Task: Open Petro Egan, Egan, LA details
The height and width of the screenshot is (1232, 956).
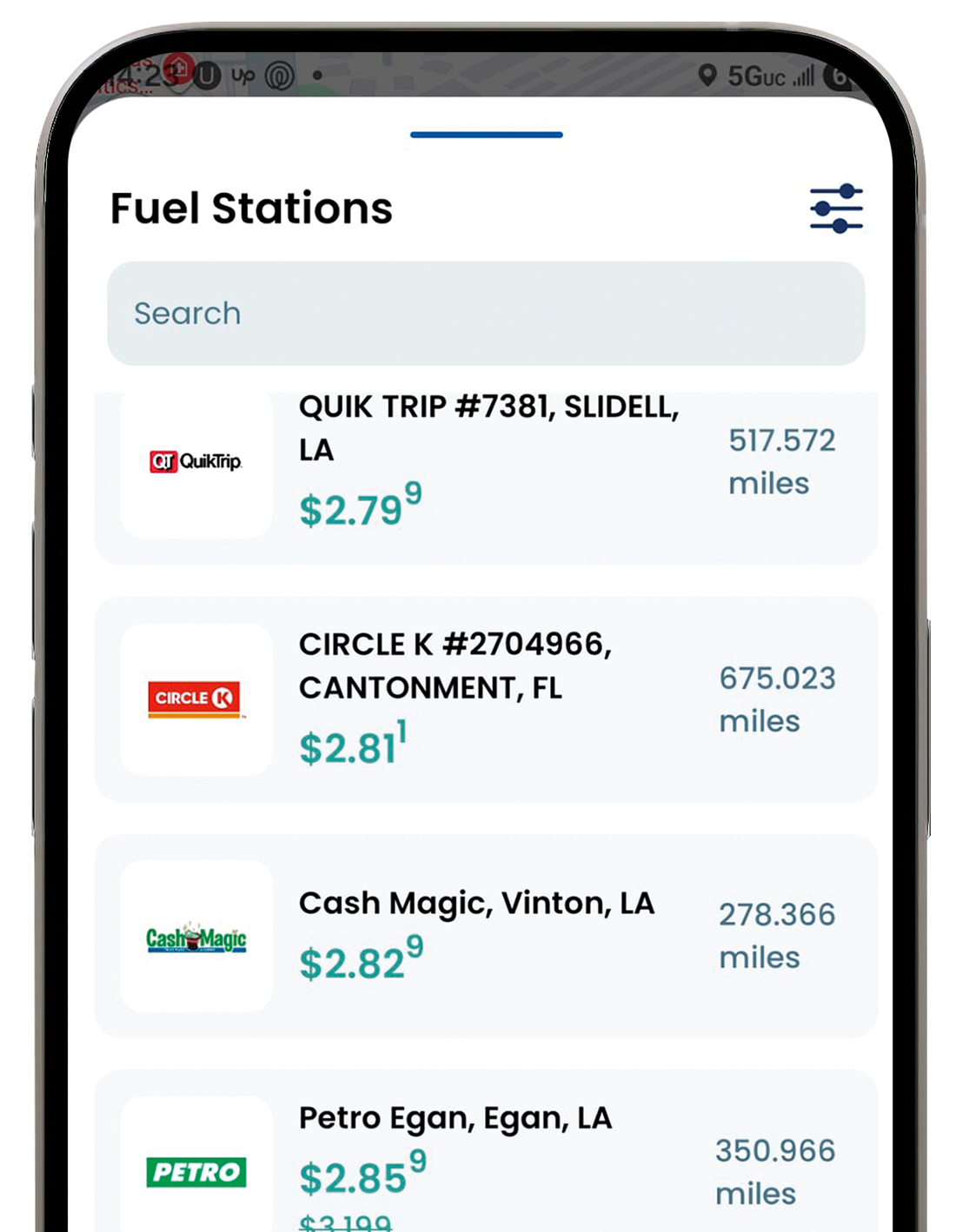Action: pyautogui.click(x=487, y=1156)
